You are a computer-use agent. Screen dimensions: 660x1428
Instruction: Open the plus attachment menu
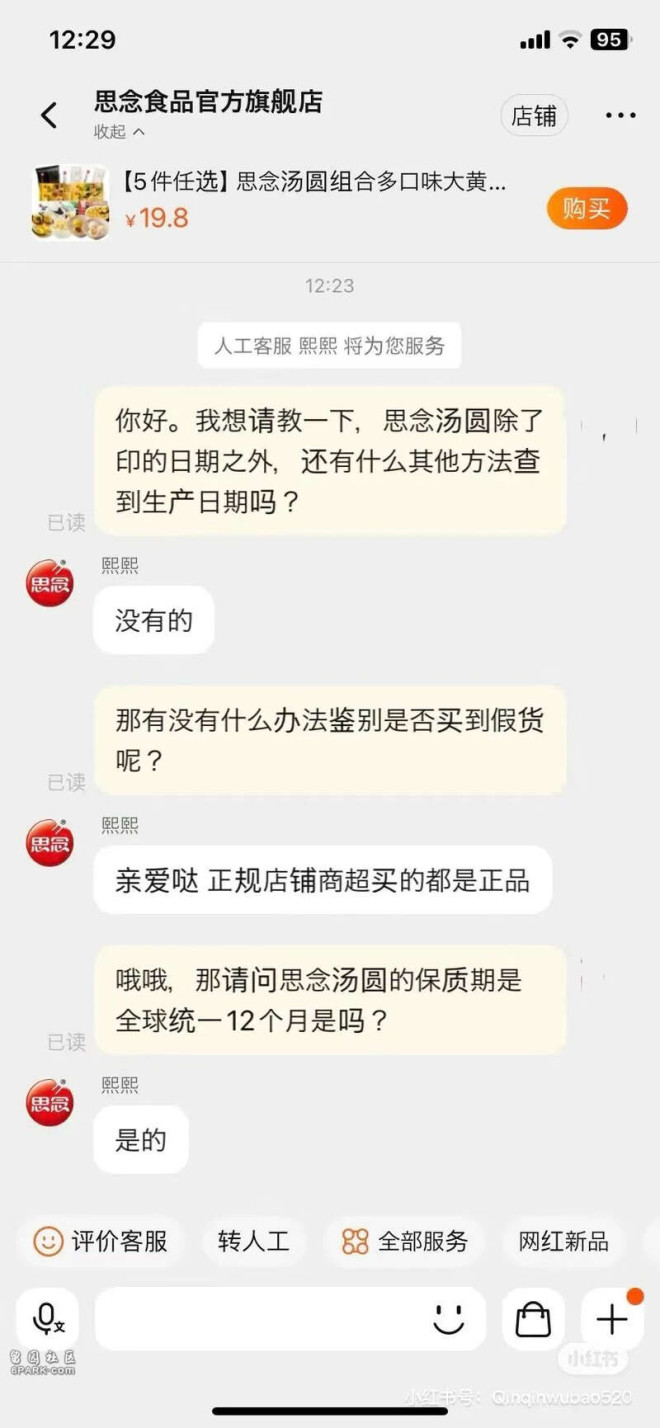click(x=611, y=1319)
